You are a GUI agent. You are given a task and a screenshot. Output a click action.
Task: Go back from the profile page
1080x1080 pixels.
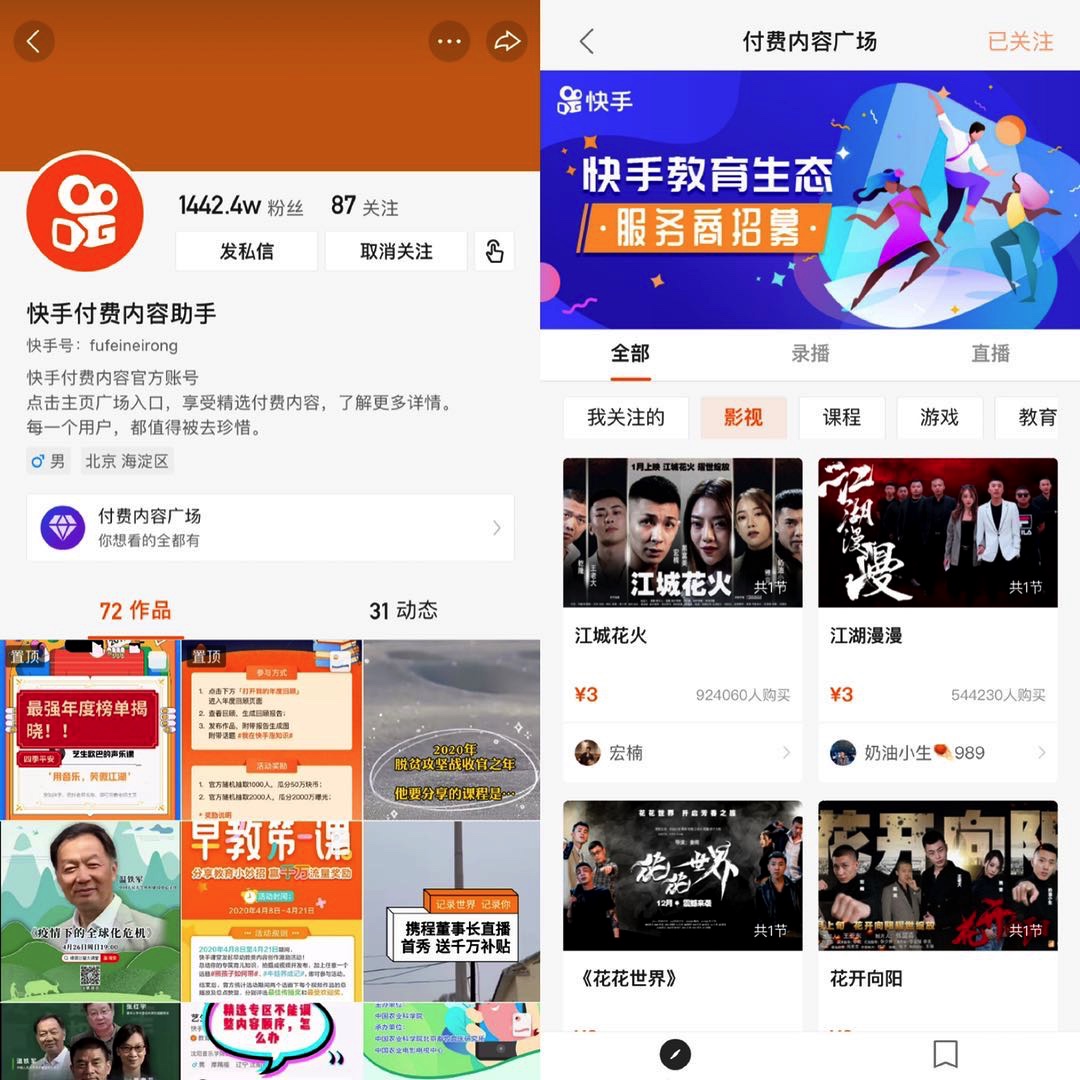[x=34, y=41]
